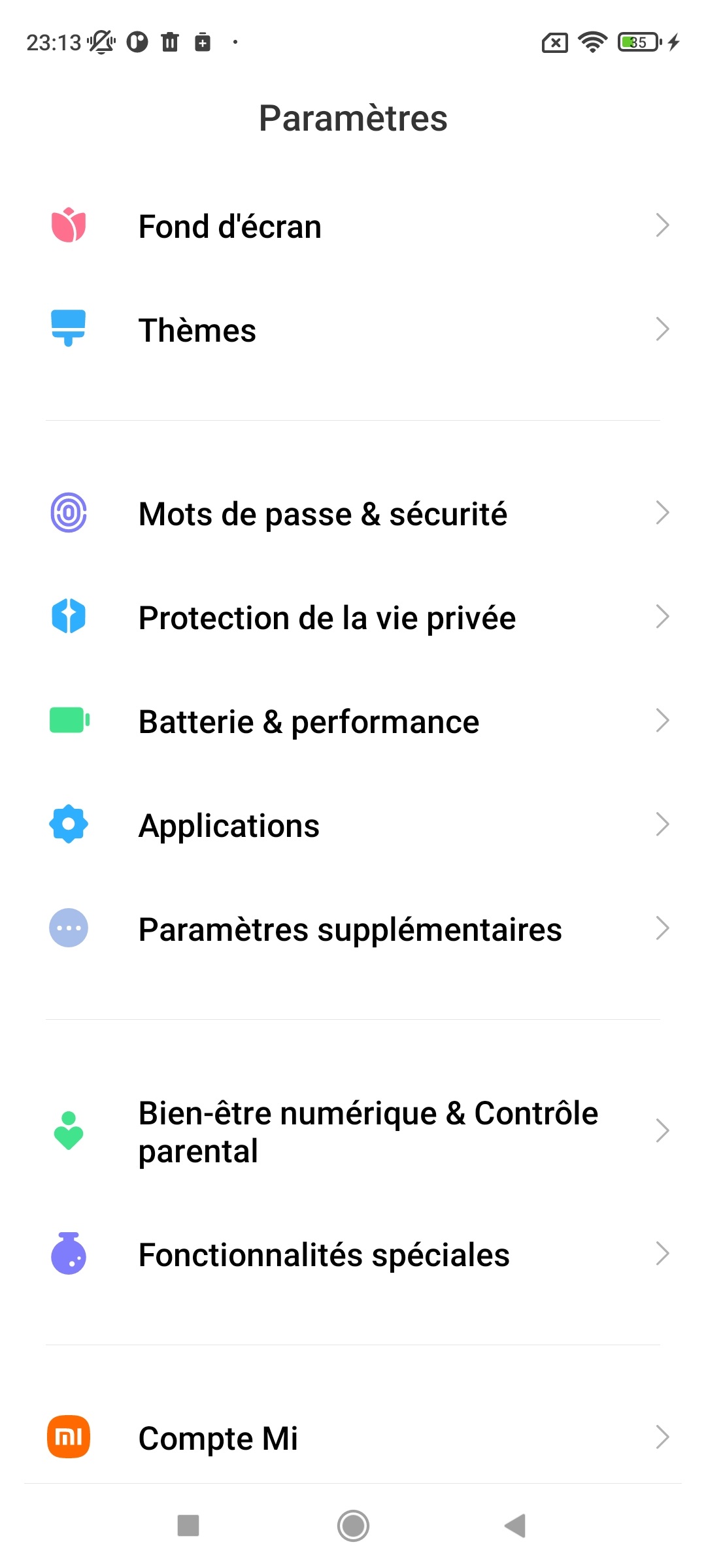Open the Applications settings
This screenshot has height=1568, width=706.
click(353, 825)
